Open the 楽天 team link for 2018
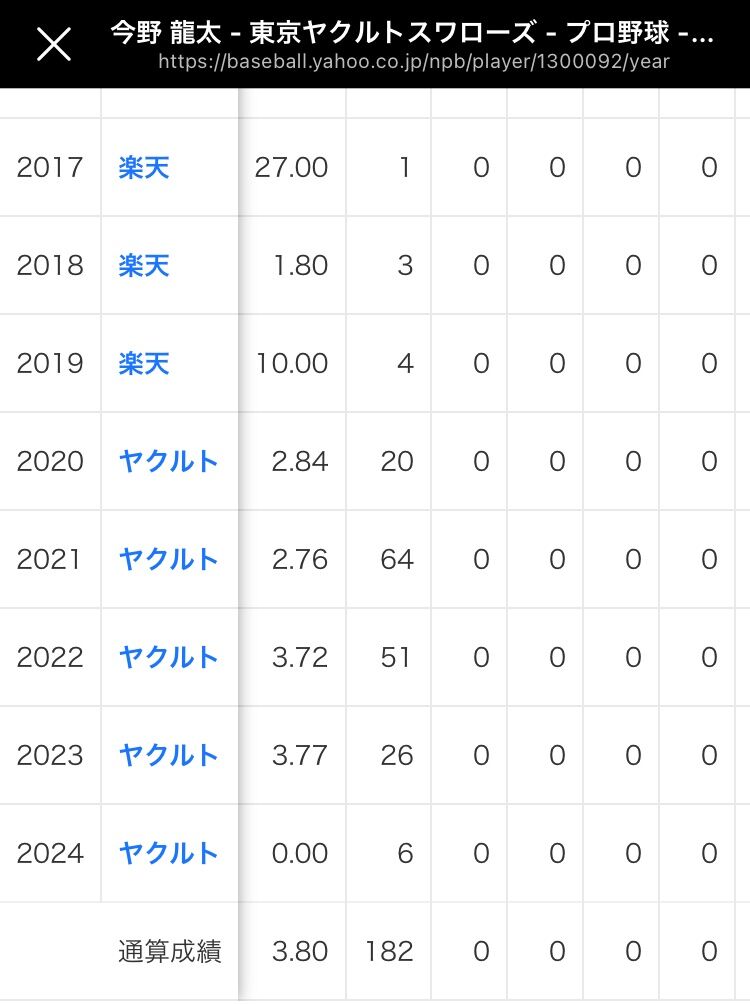 (144, 265)
